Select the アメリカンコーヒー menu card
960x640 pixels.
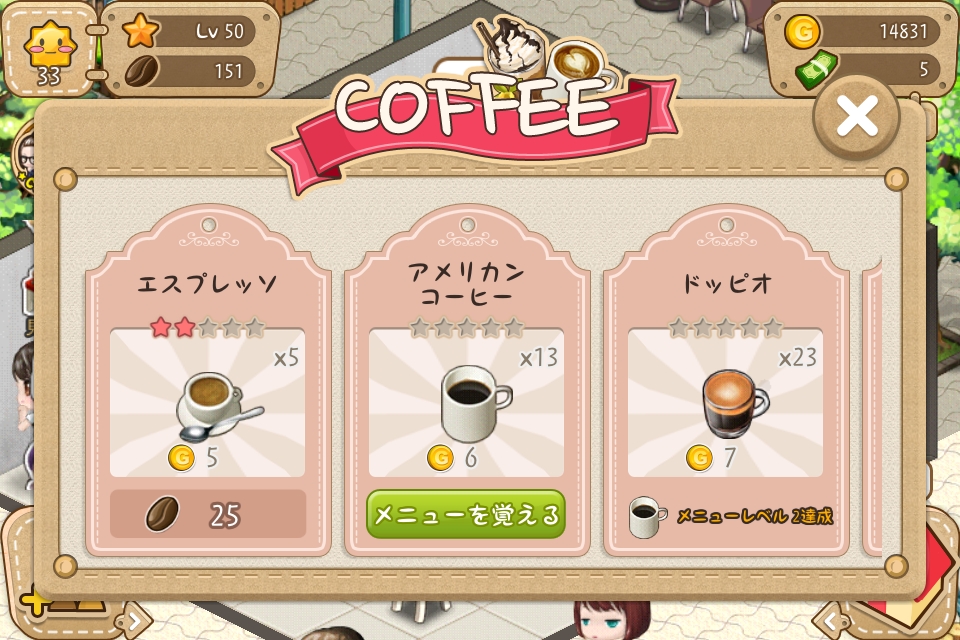[x=467, y=381]
